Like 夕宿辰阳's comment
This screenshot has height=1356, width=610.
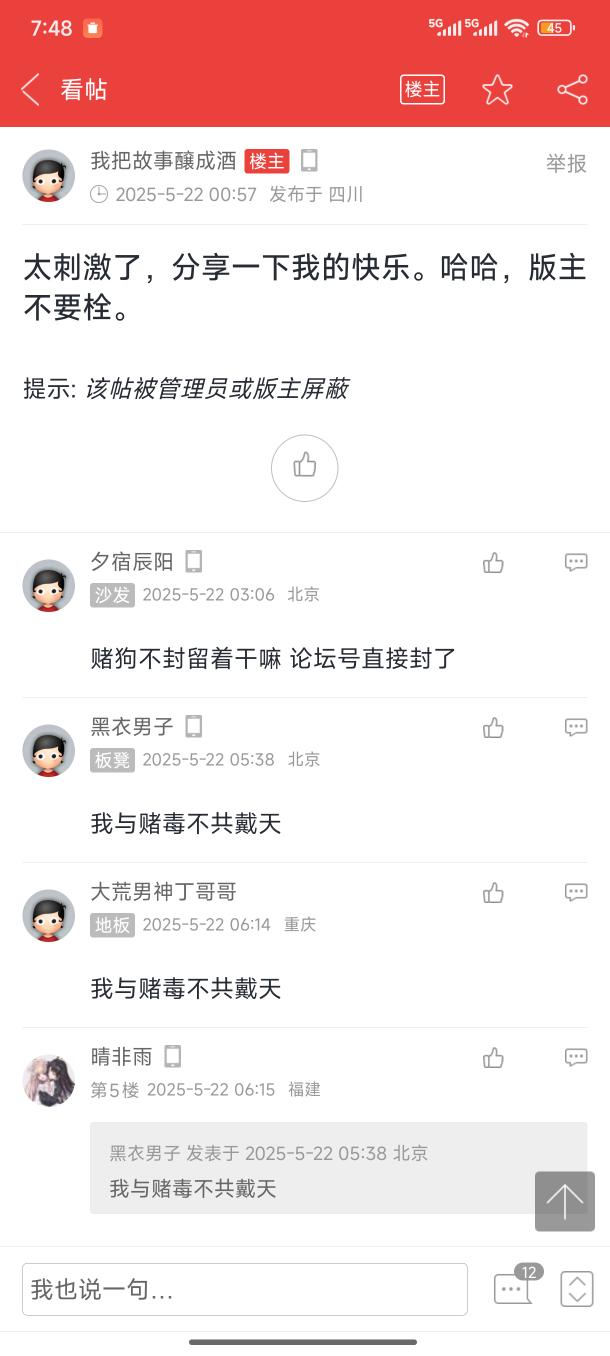point(493,563)
